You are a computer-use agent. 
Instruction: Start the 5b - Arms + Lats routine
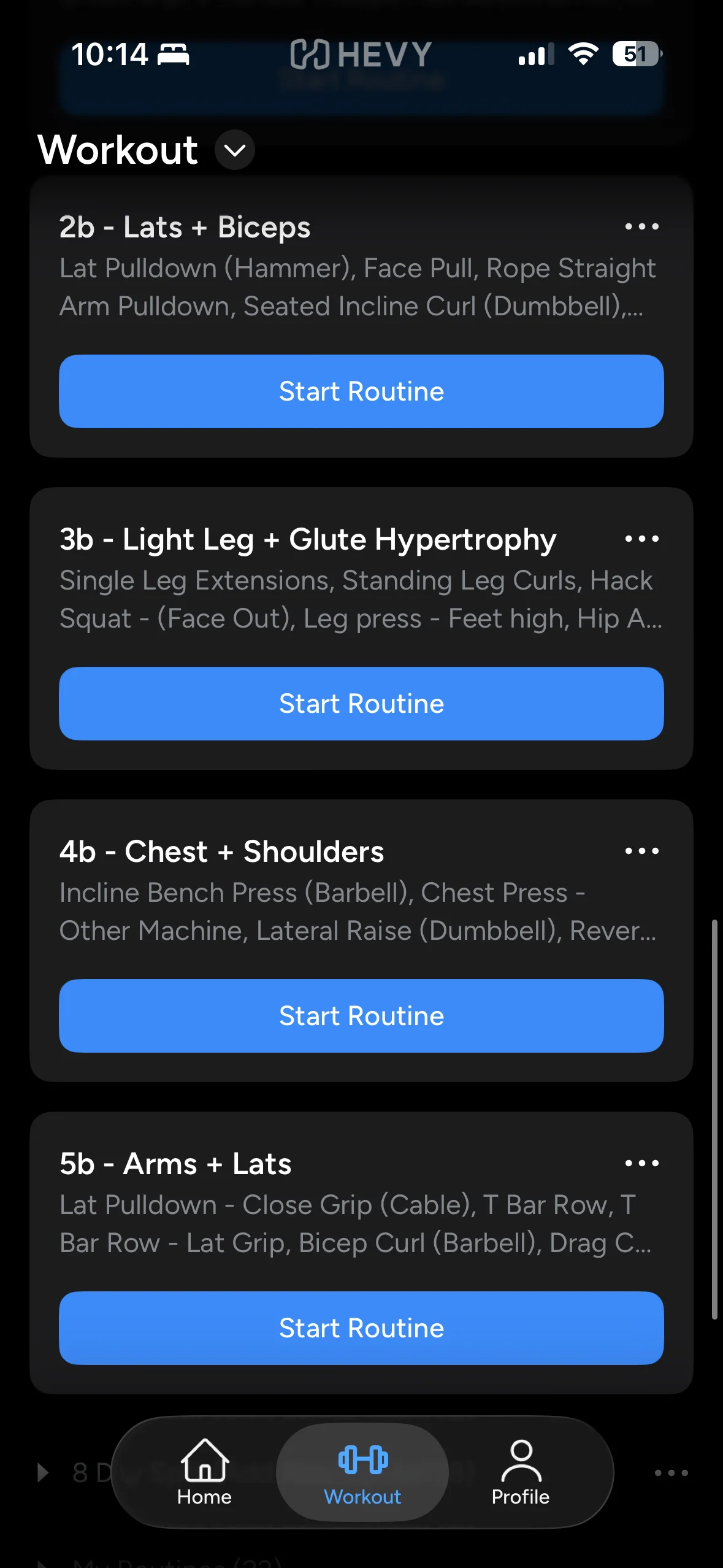(x=361, y=1328)
